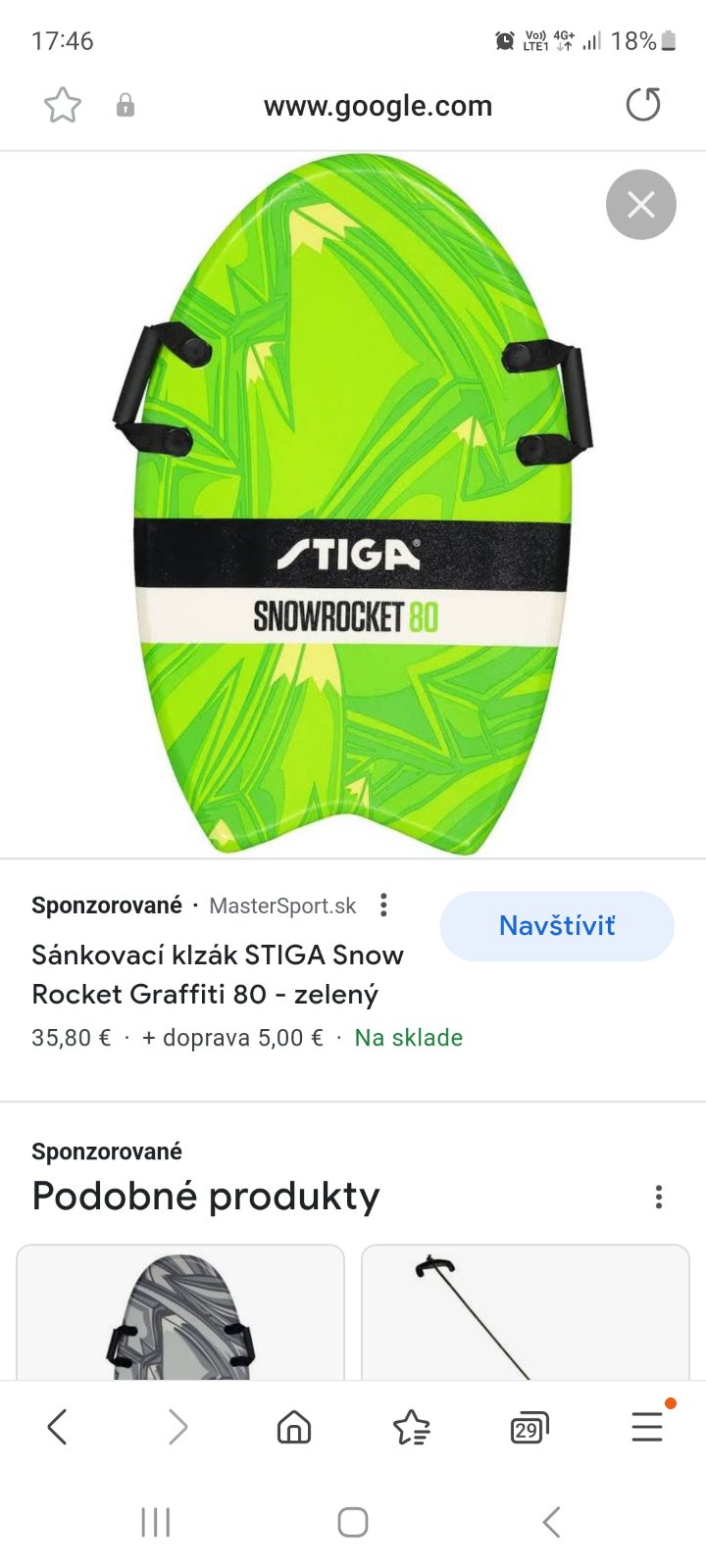Open ad options next to MasterSport.sk
This screenshot has width=706, height=1568.
click(x=383, y=906)
